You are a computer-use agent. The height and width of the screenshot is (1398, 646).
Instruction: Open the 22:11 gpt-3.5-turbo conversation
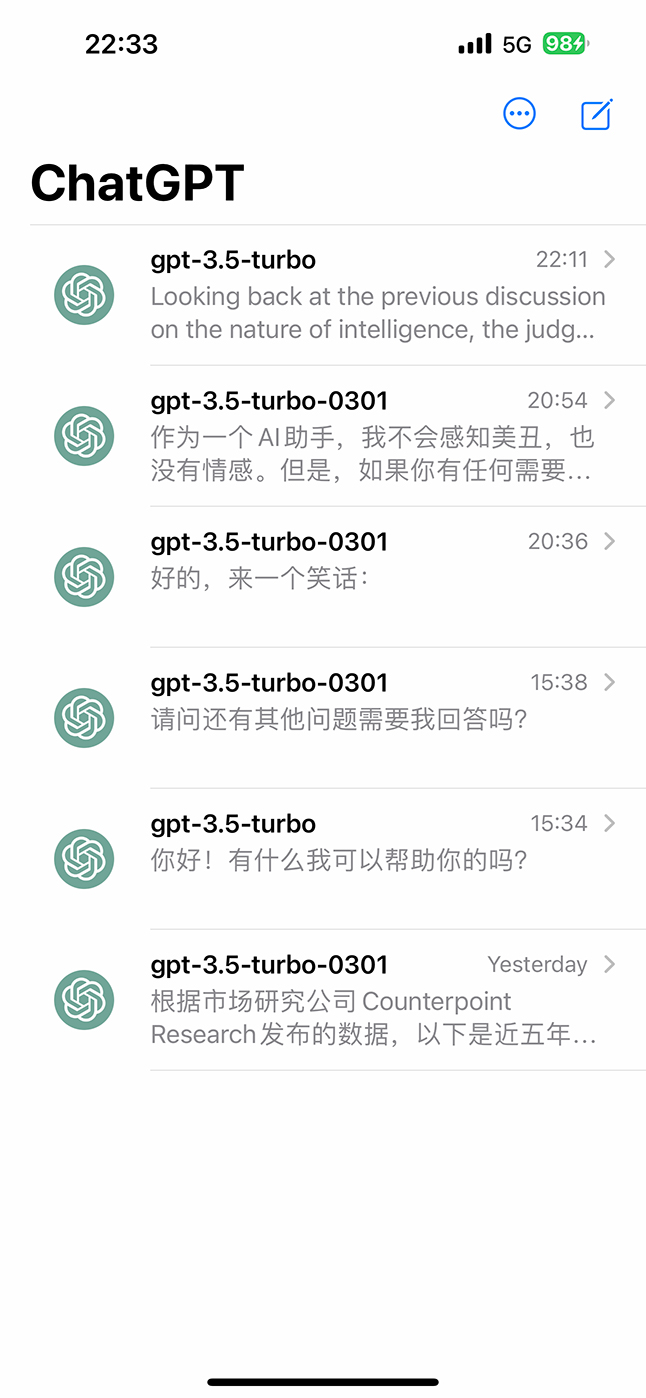tap(377, 295)
